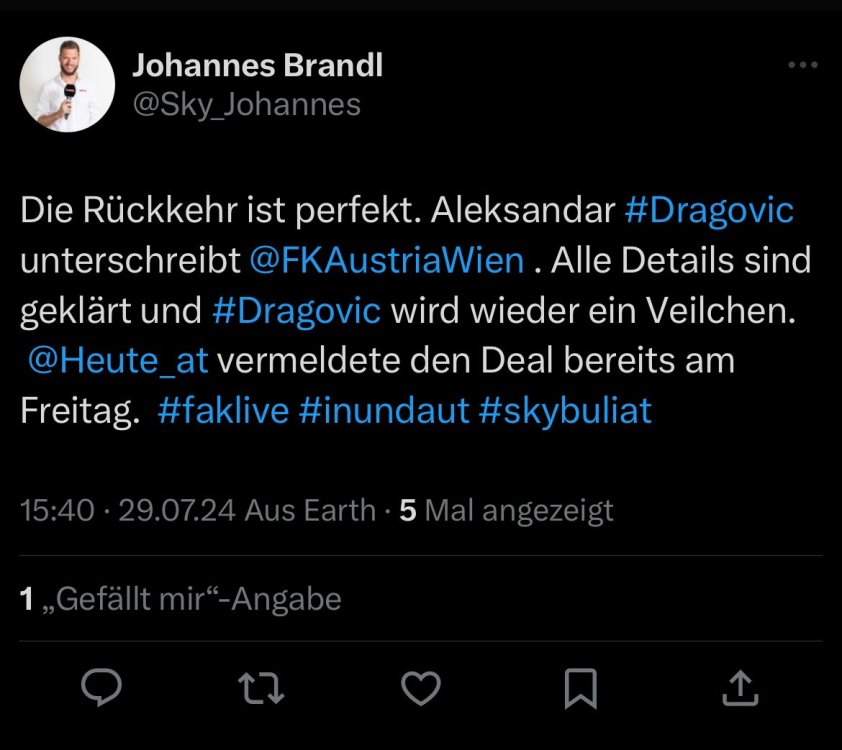
Task: View who liked this tweet
Action: tap(181, 599)
